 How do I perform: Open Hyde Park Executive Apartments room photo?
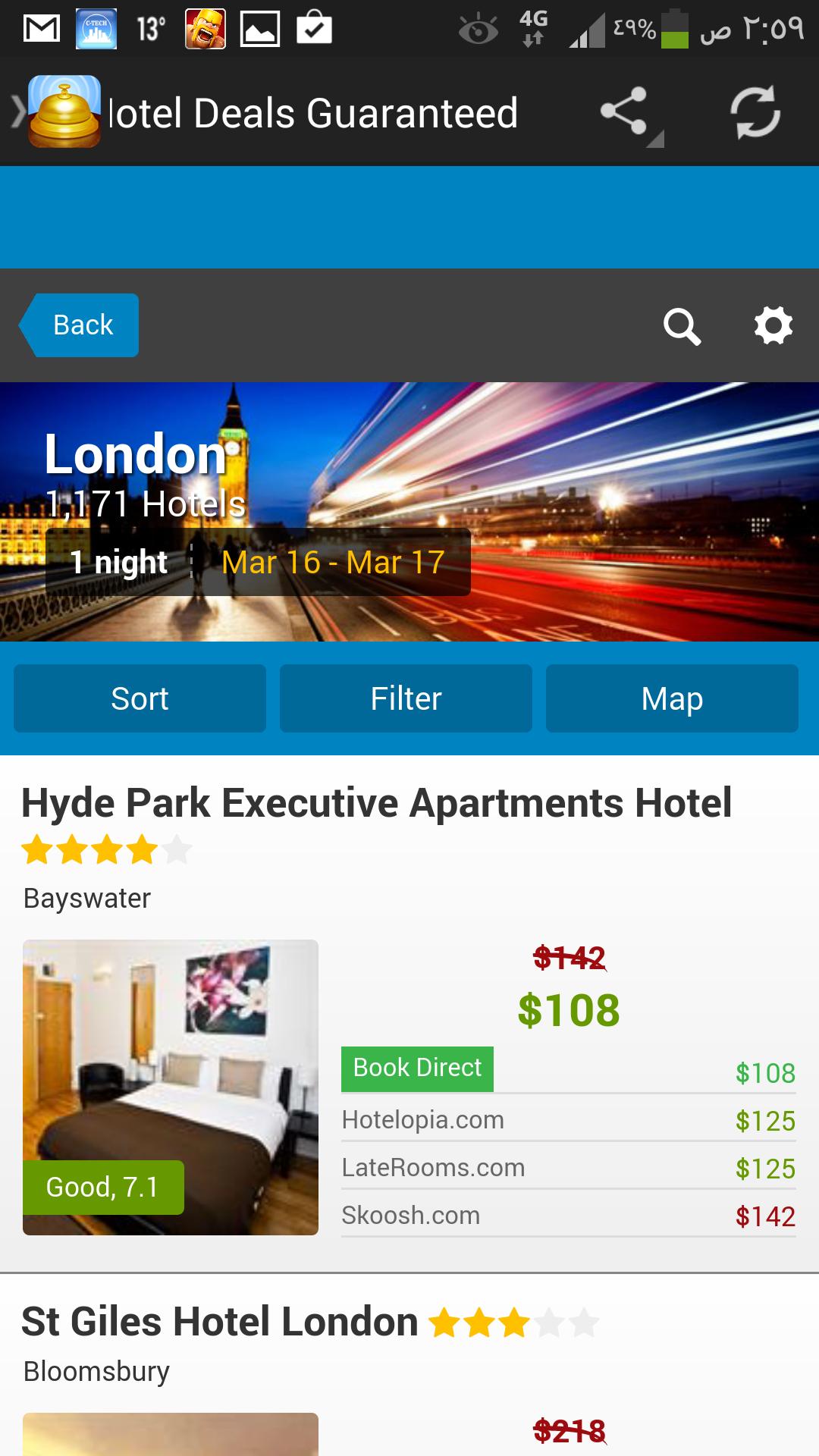click(171, 1087)
